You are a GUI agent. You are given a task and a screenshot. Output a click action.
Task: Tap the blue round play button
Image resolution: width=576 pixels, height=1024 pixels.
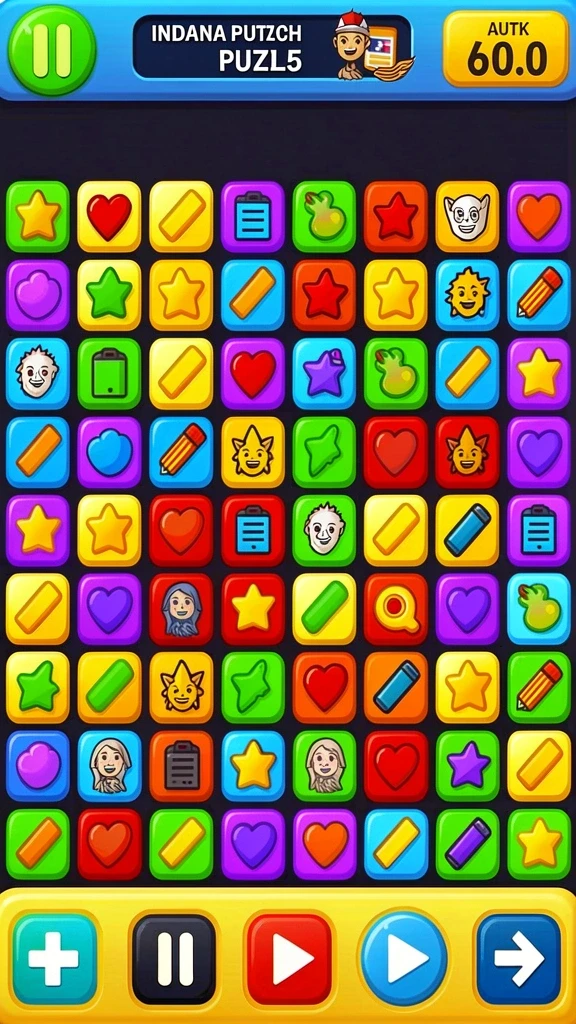[x=404, y=959]
